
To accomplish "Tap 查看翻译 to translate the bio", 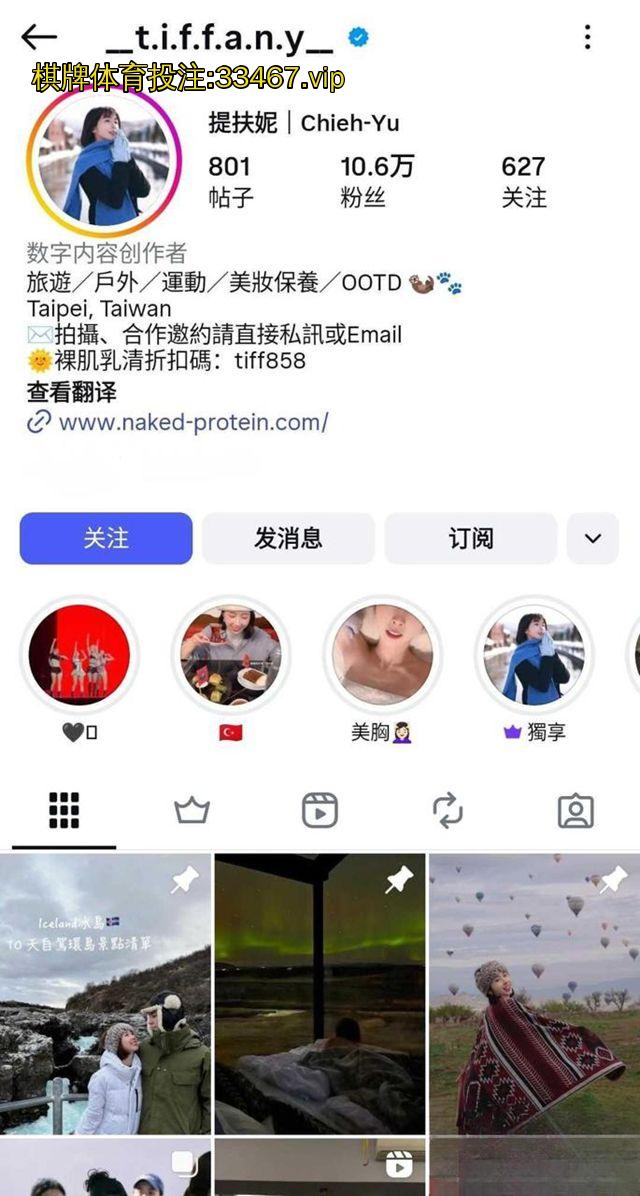I will point(71,391).
